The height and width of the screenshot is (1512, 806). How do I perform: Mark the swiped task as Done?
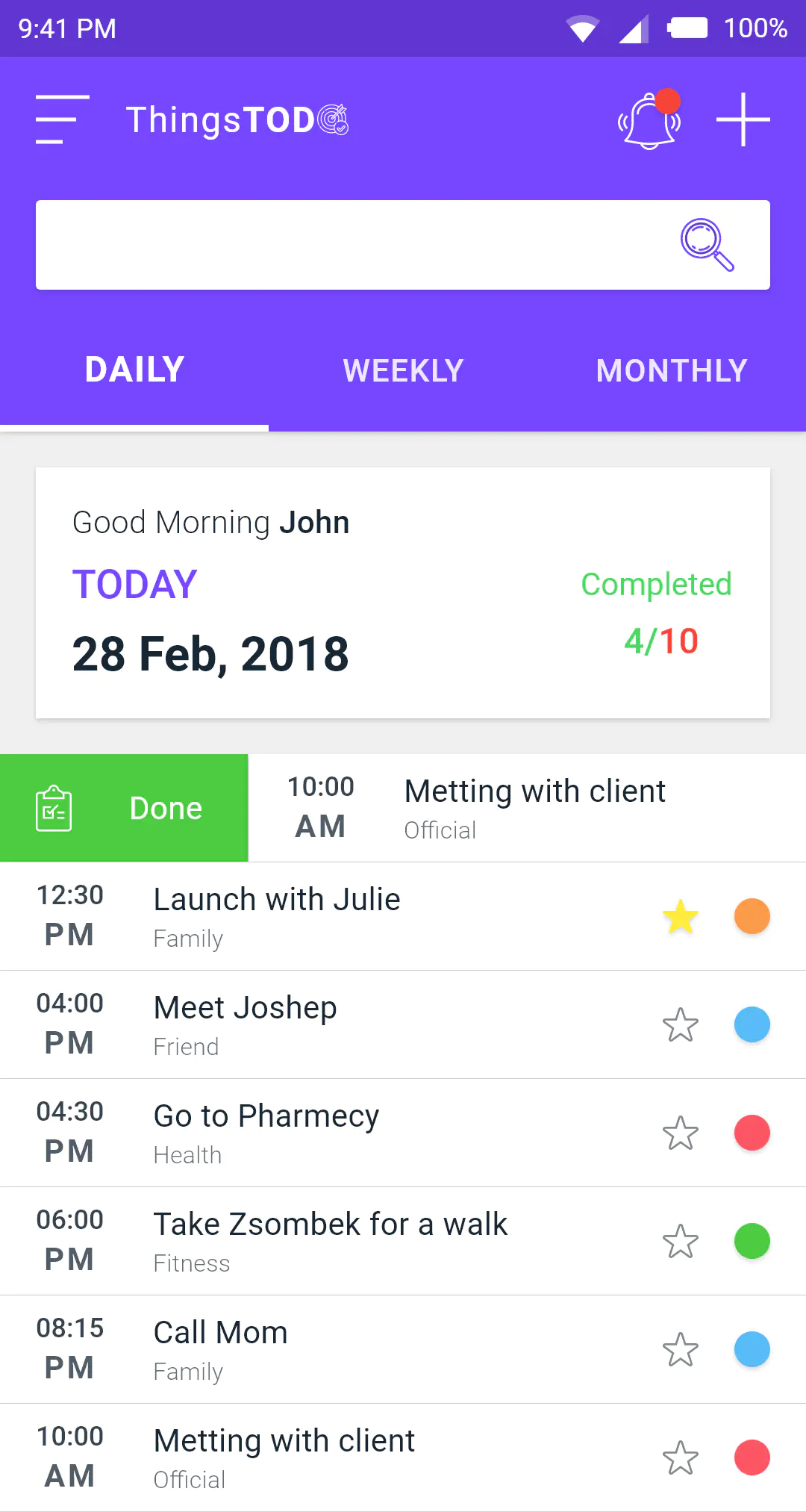coord(124,808)
